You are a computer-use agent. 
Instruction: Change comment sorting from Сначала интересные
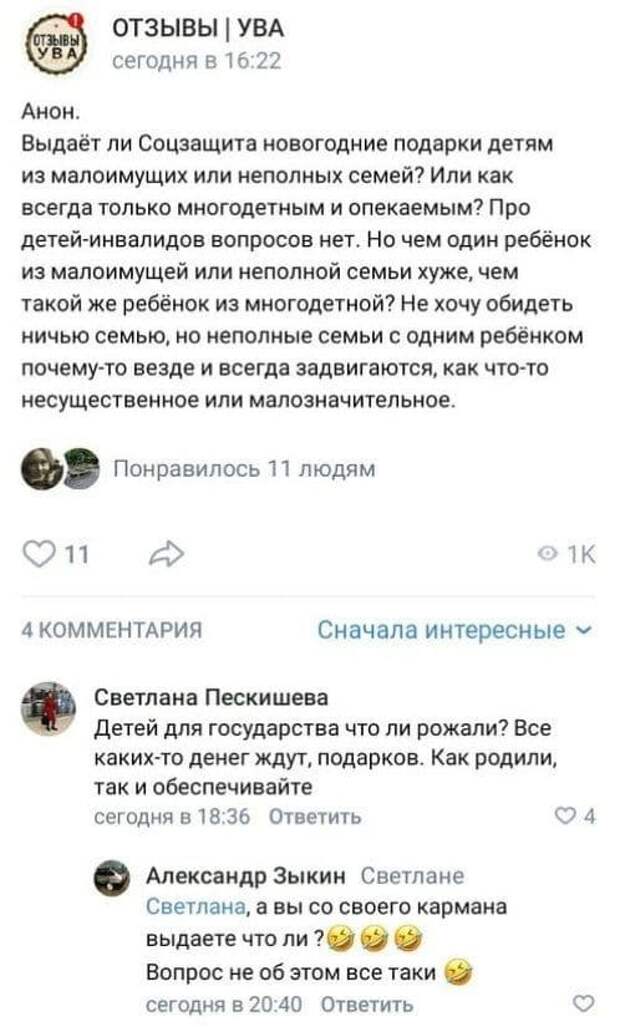(455, 629)
